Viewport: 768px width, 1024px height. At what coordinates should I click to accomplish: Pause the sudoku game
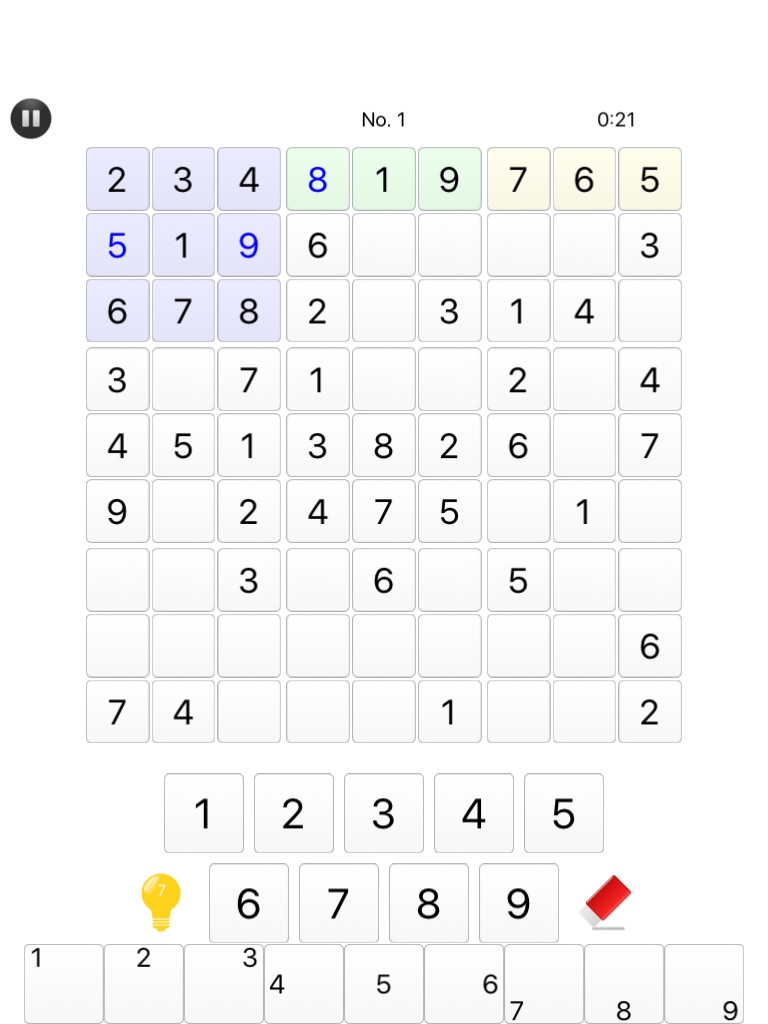pyautogui.click(x=31, y=118)
